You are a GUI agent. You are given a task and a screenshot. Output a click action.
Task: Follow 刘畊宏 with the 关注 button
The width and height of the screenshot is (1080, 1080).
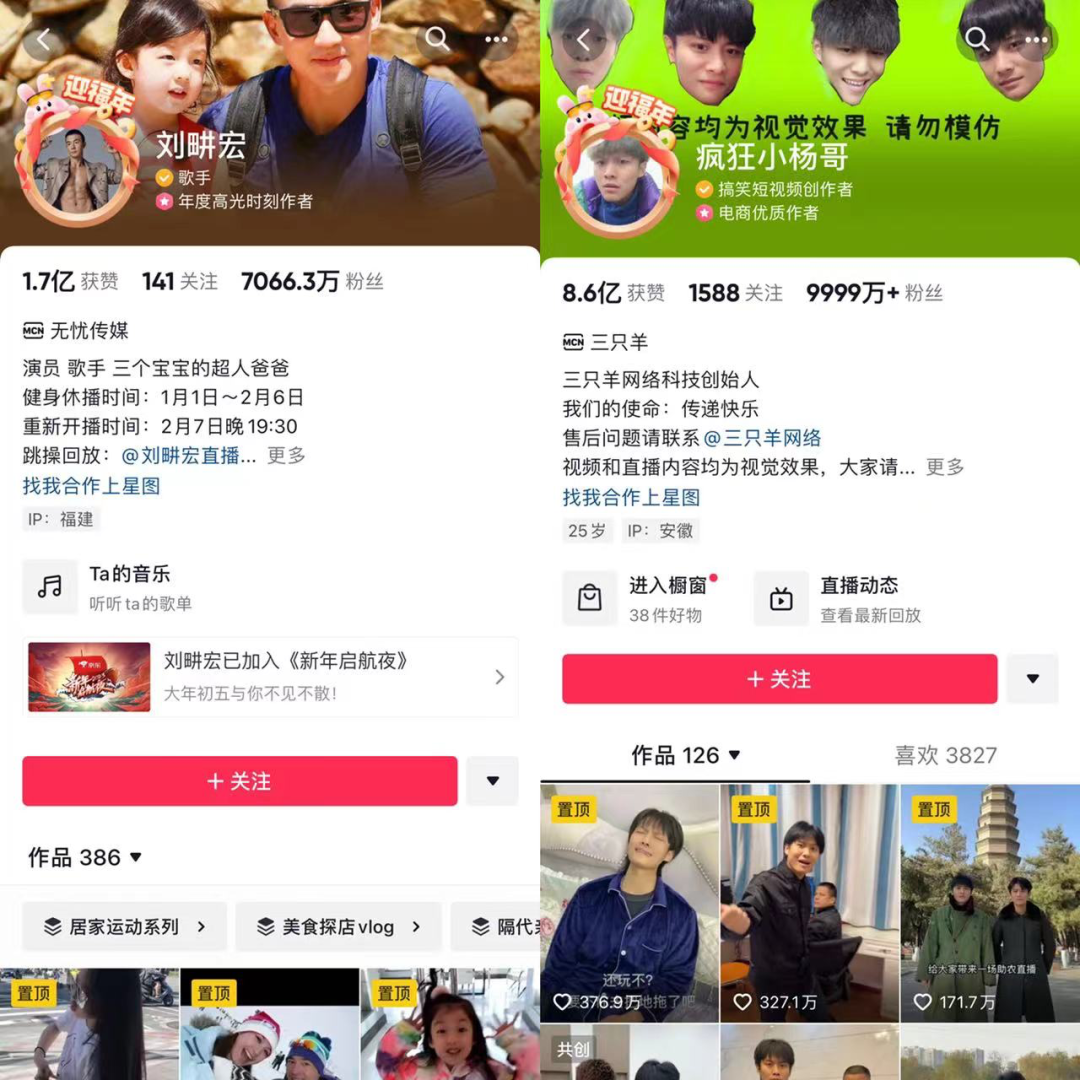240,781
